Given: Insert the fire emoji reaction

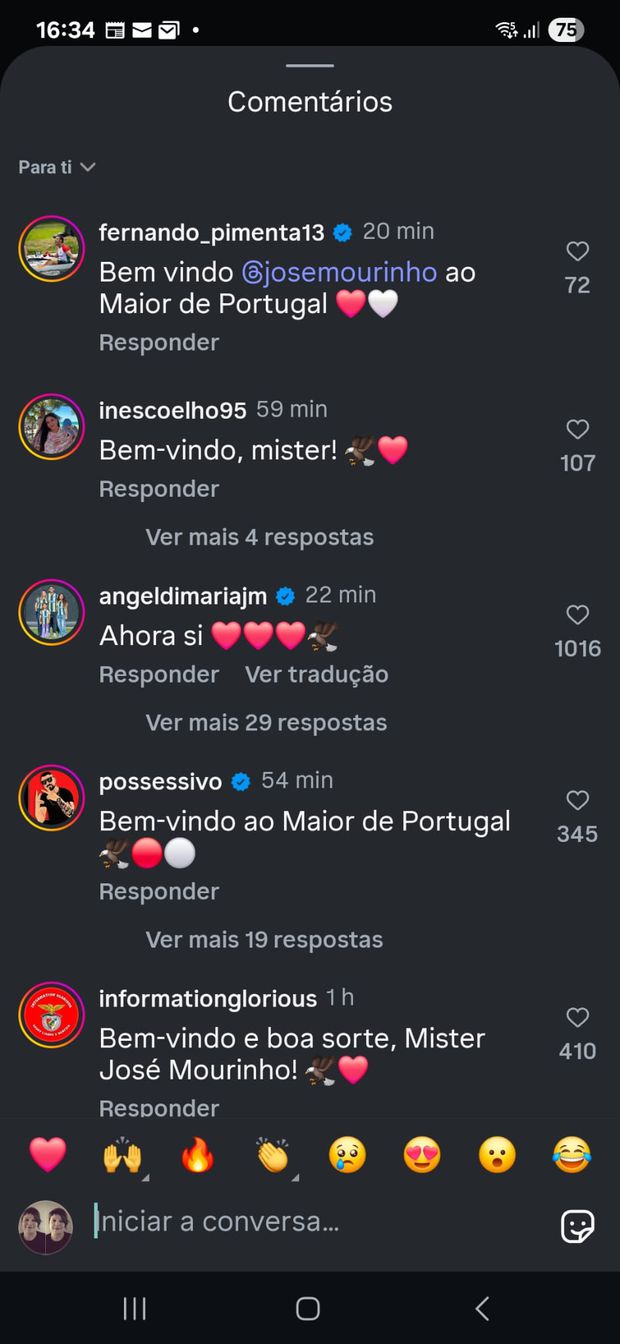Looking at the screenshot, I should [x=197, y=1155].
